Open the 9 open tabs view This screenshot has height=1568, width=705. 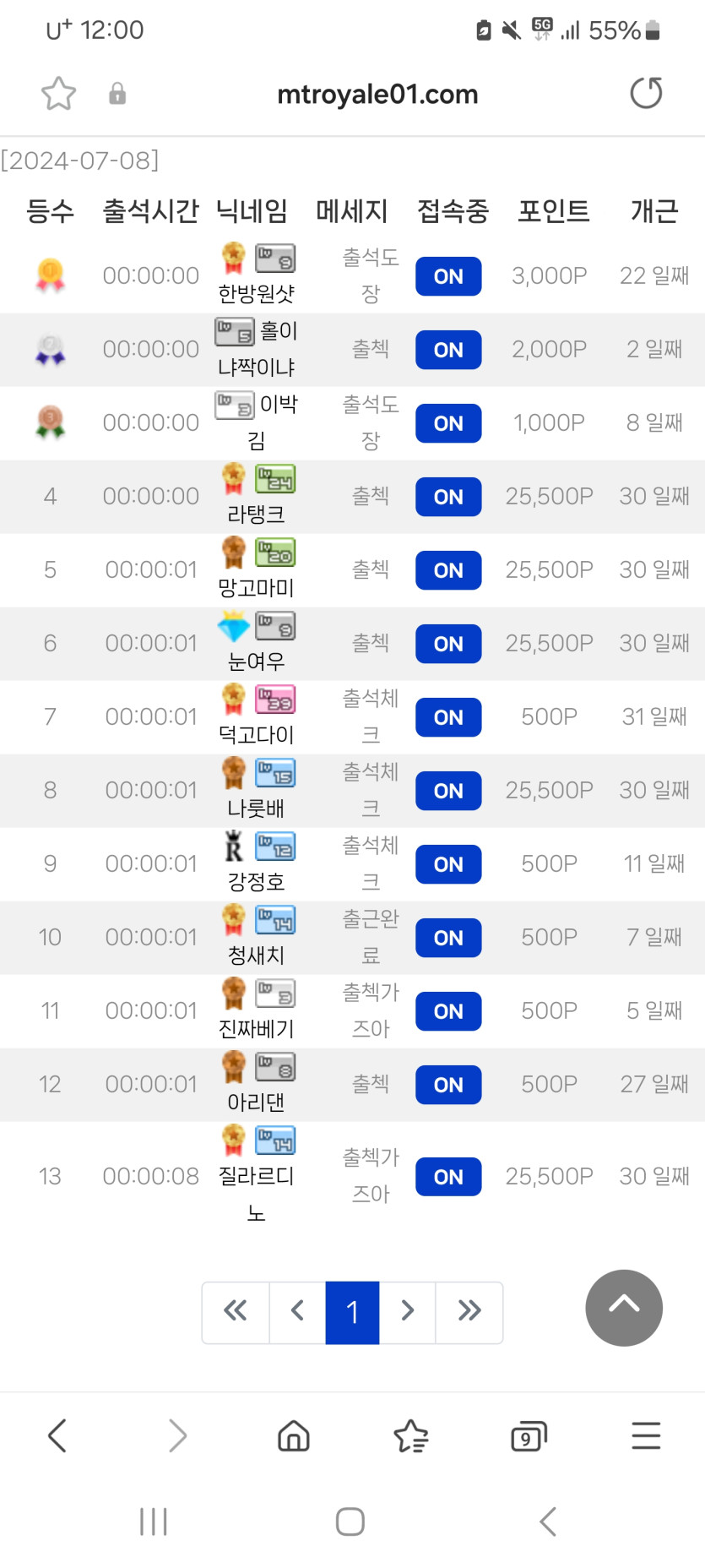coord(529,1435)
